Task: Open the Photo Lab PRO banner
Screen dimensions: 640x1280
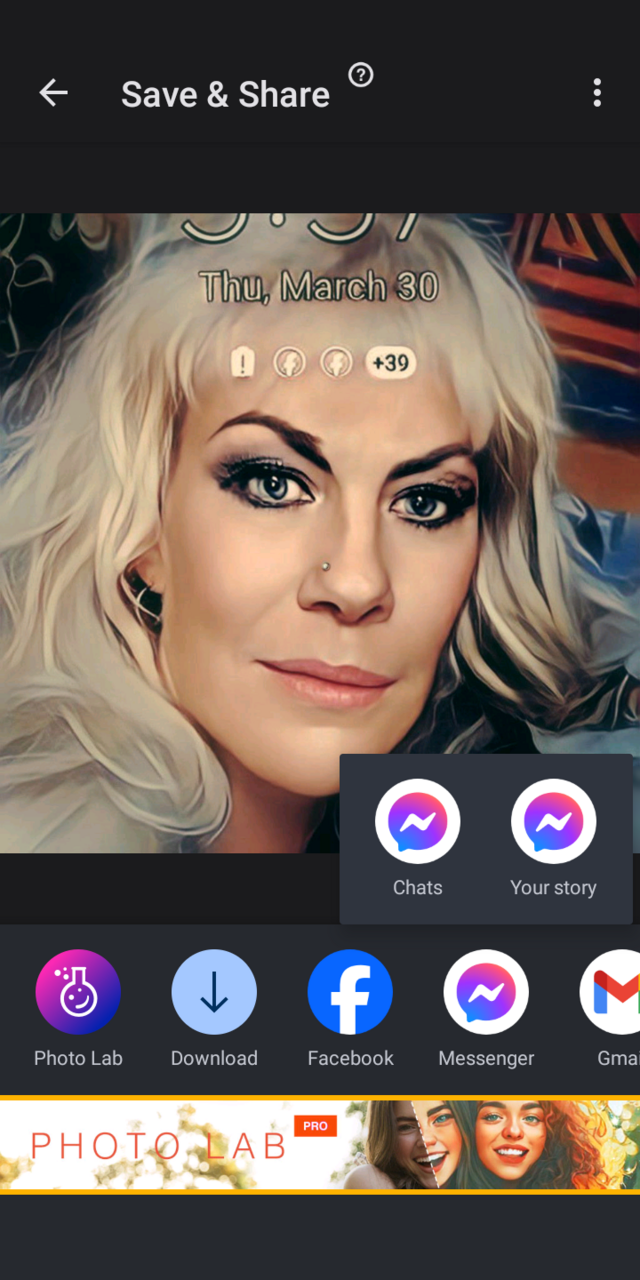Action: click(320, 1145)
